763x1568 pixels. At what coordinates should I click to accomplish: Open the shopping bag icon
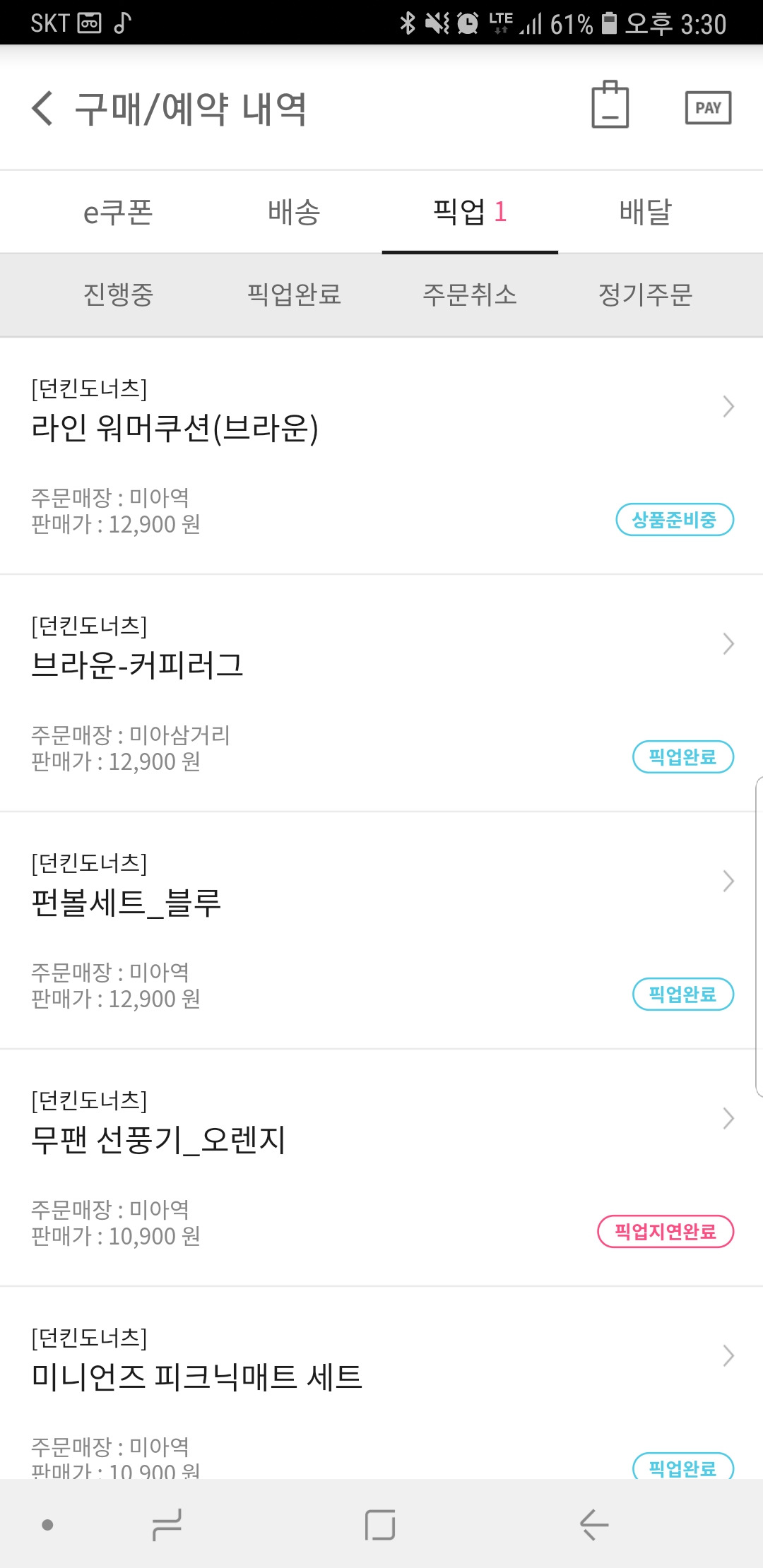click(610, 106)
